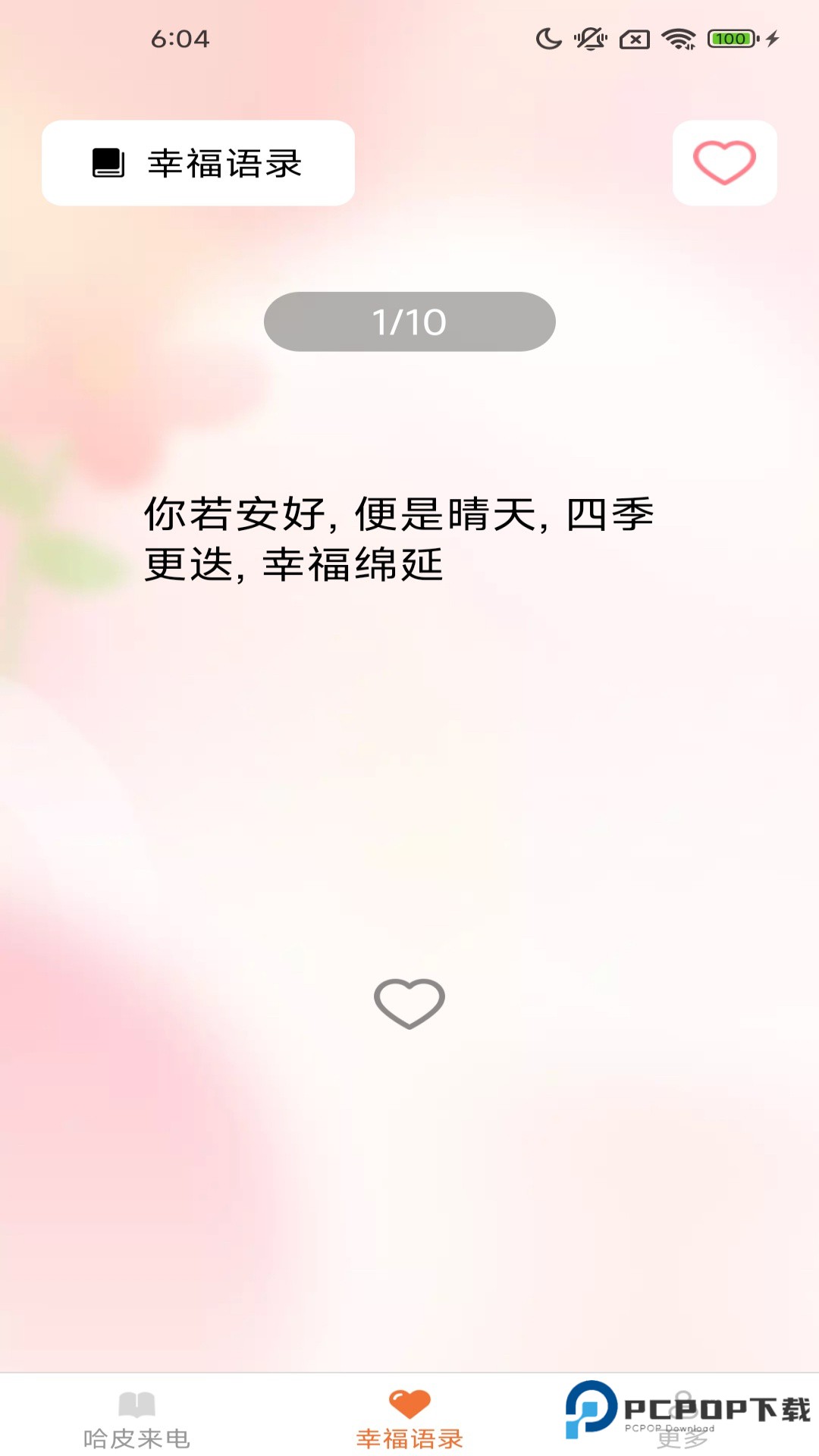This screenshot has width=819, height=1456.
Task: Tap the 1/10 page progress pill
Action: coord(409,322)
